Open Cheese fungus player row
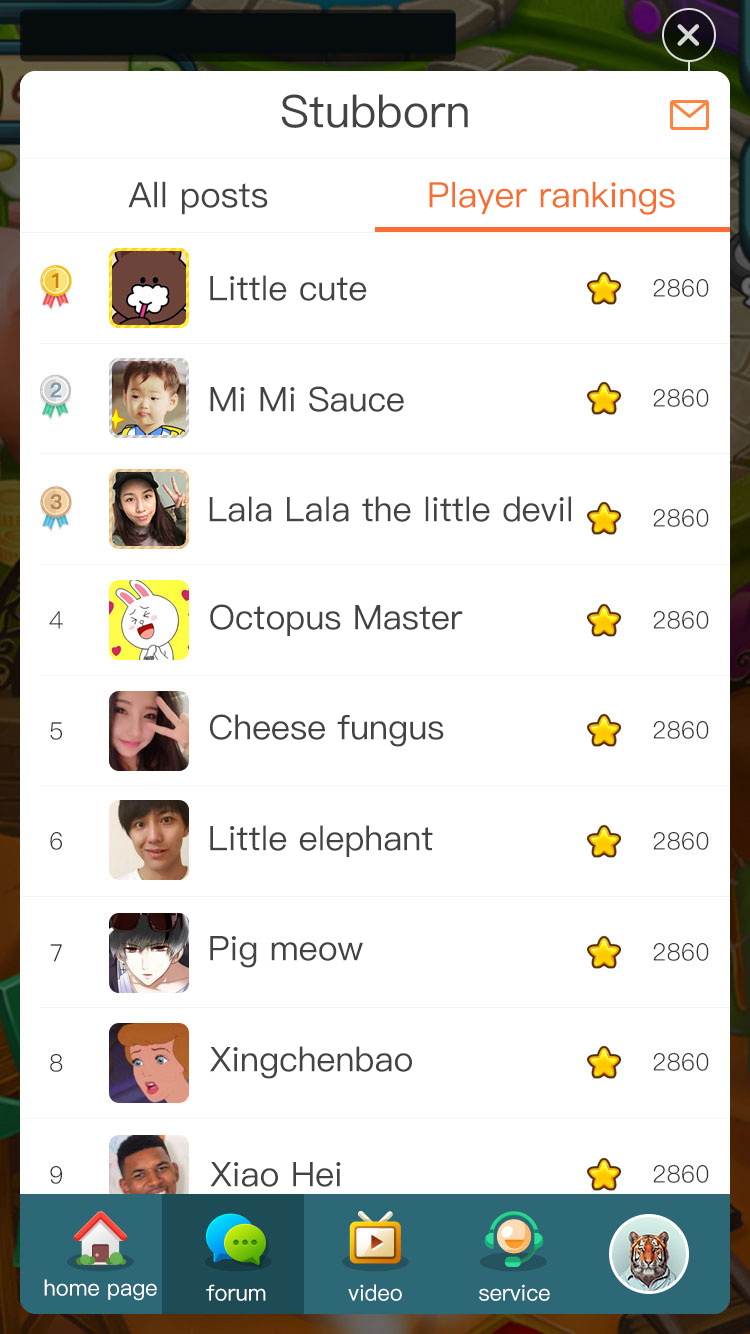This screenshot has width=750, height=1334. pos(326,729)
